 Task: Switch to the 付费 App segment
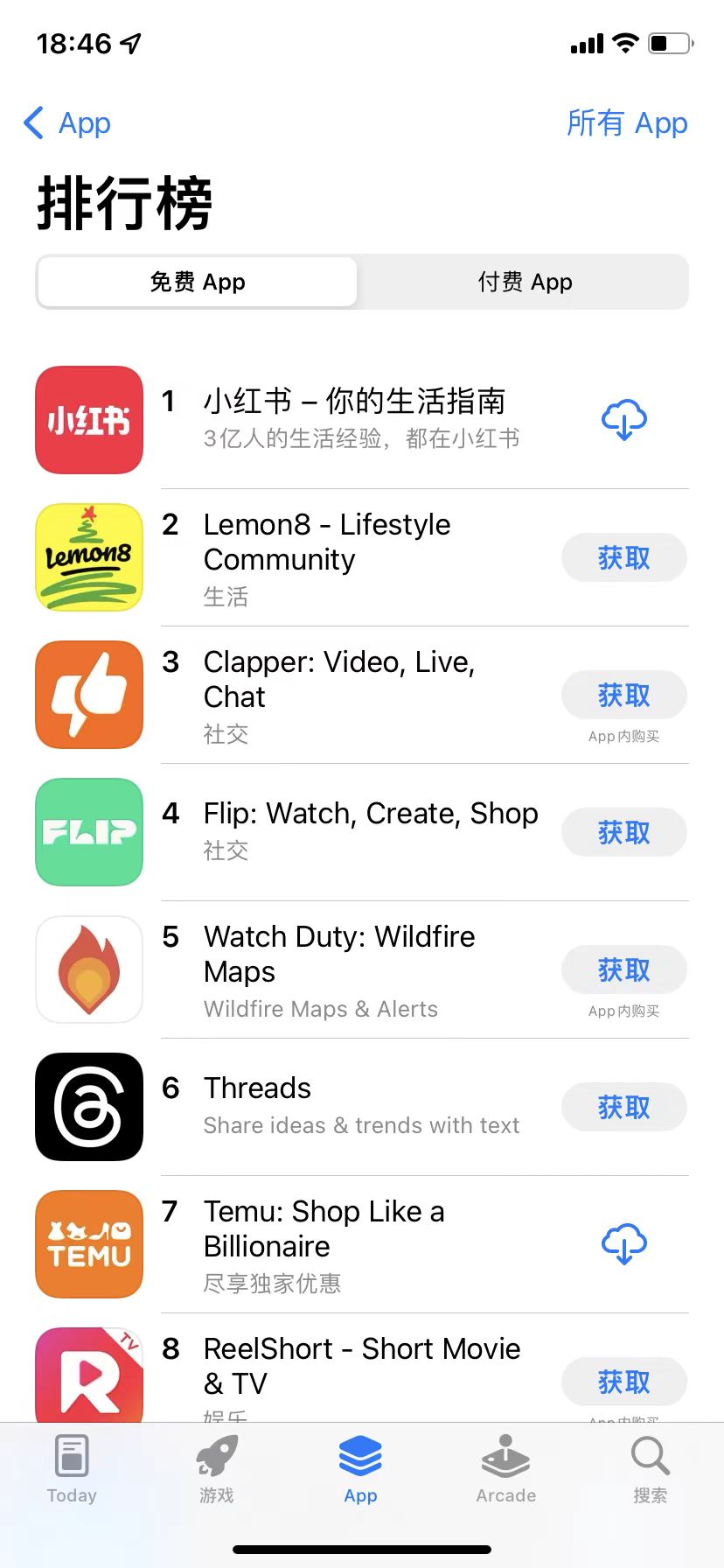(525, 282)
